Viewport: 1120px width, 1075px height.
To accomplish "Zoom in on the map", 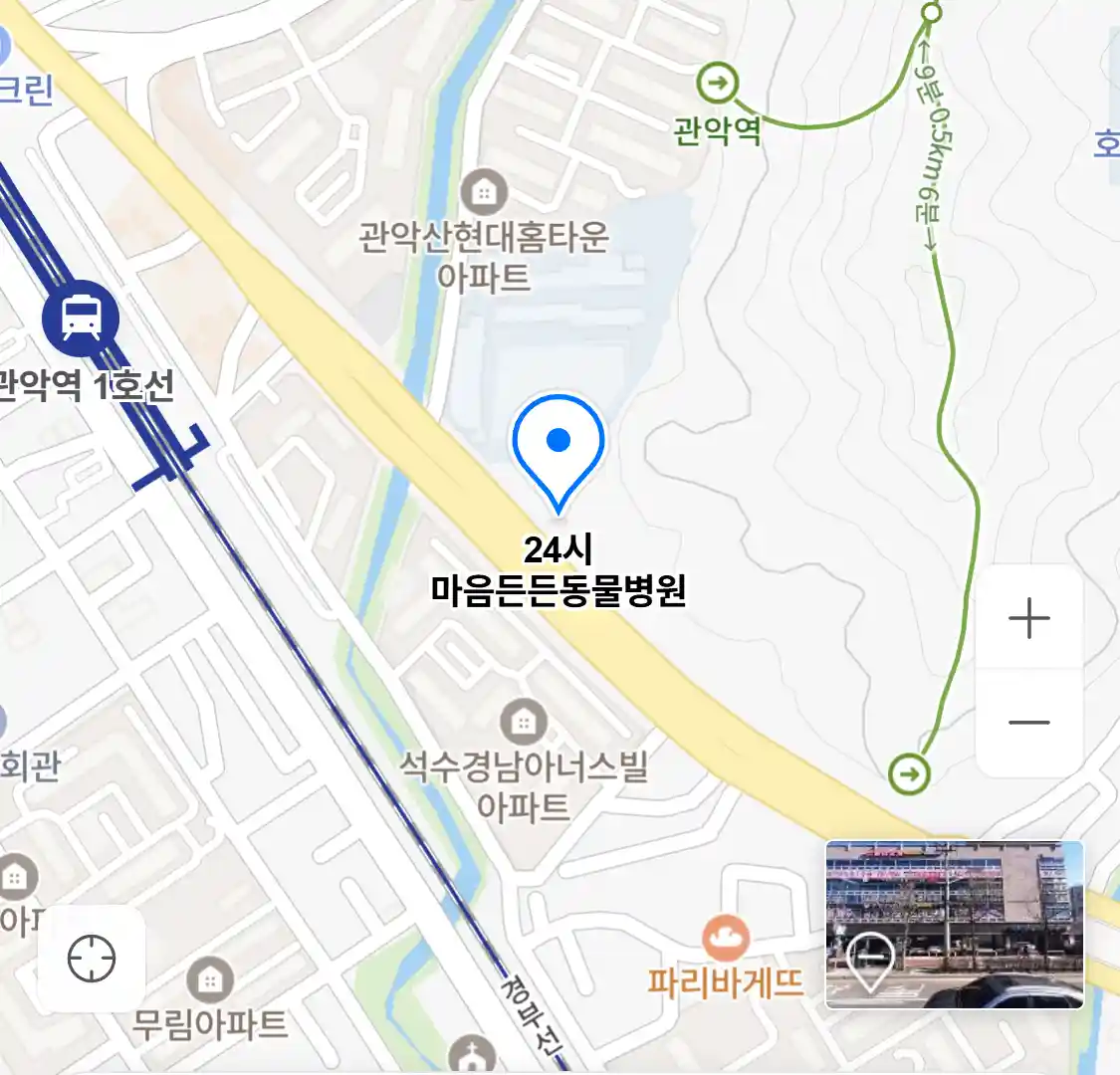I will pyautogui.click(x=1028, y=619).
